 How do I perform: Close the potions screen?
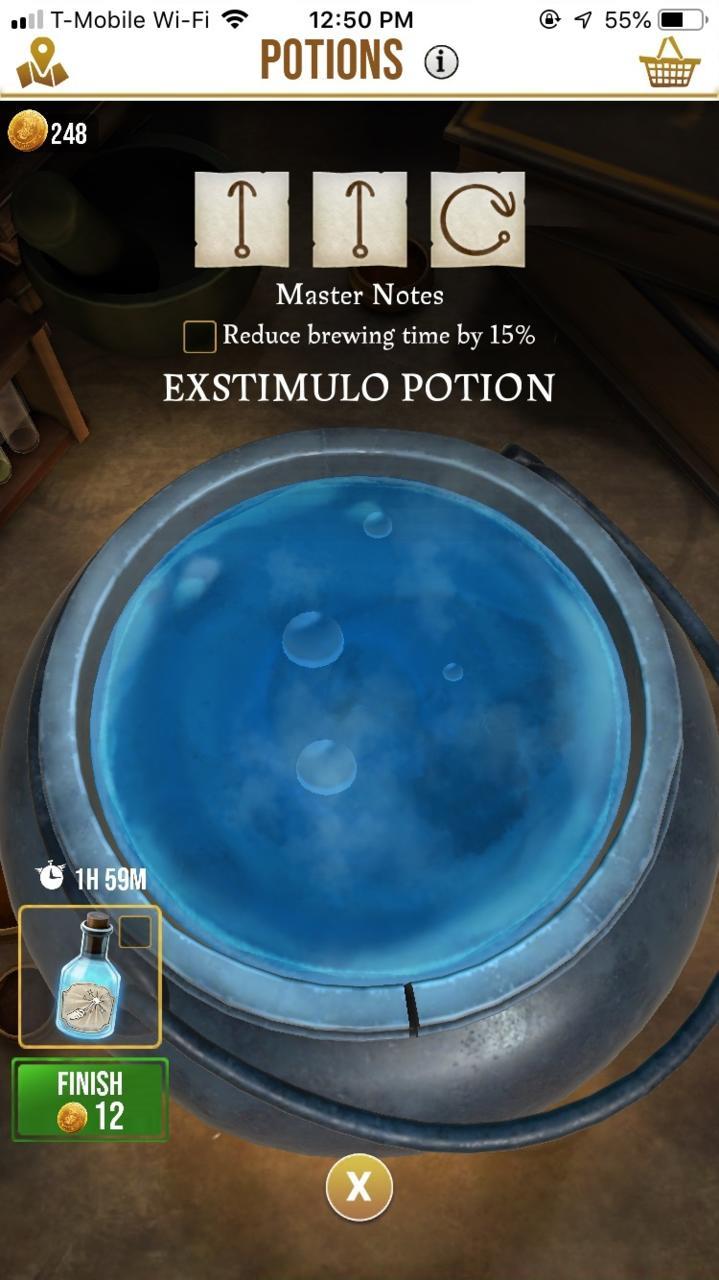click(x=359, y=1187)
